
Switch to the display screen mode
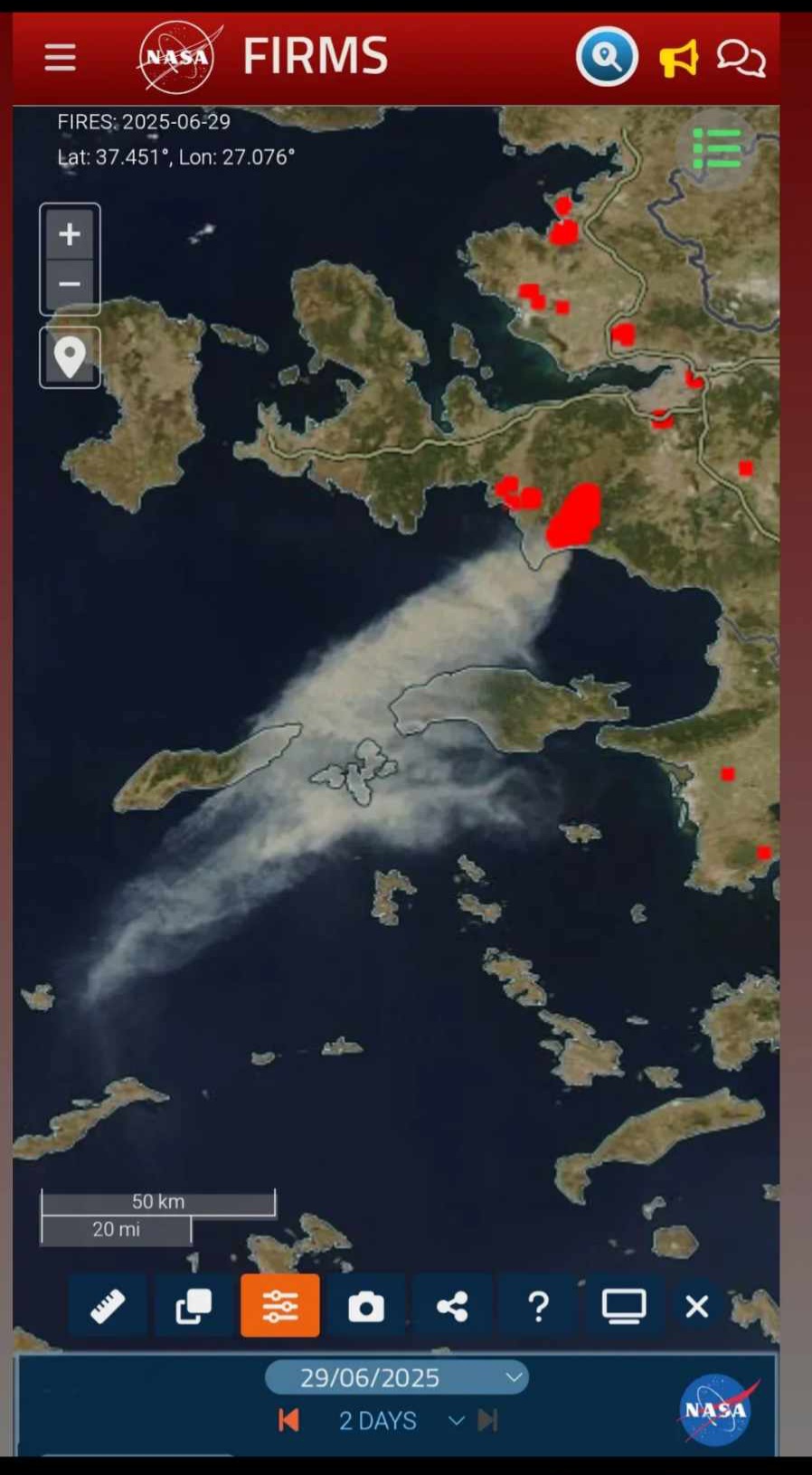coord(624,1306)
